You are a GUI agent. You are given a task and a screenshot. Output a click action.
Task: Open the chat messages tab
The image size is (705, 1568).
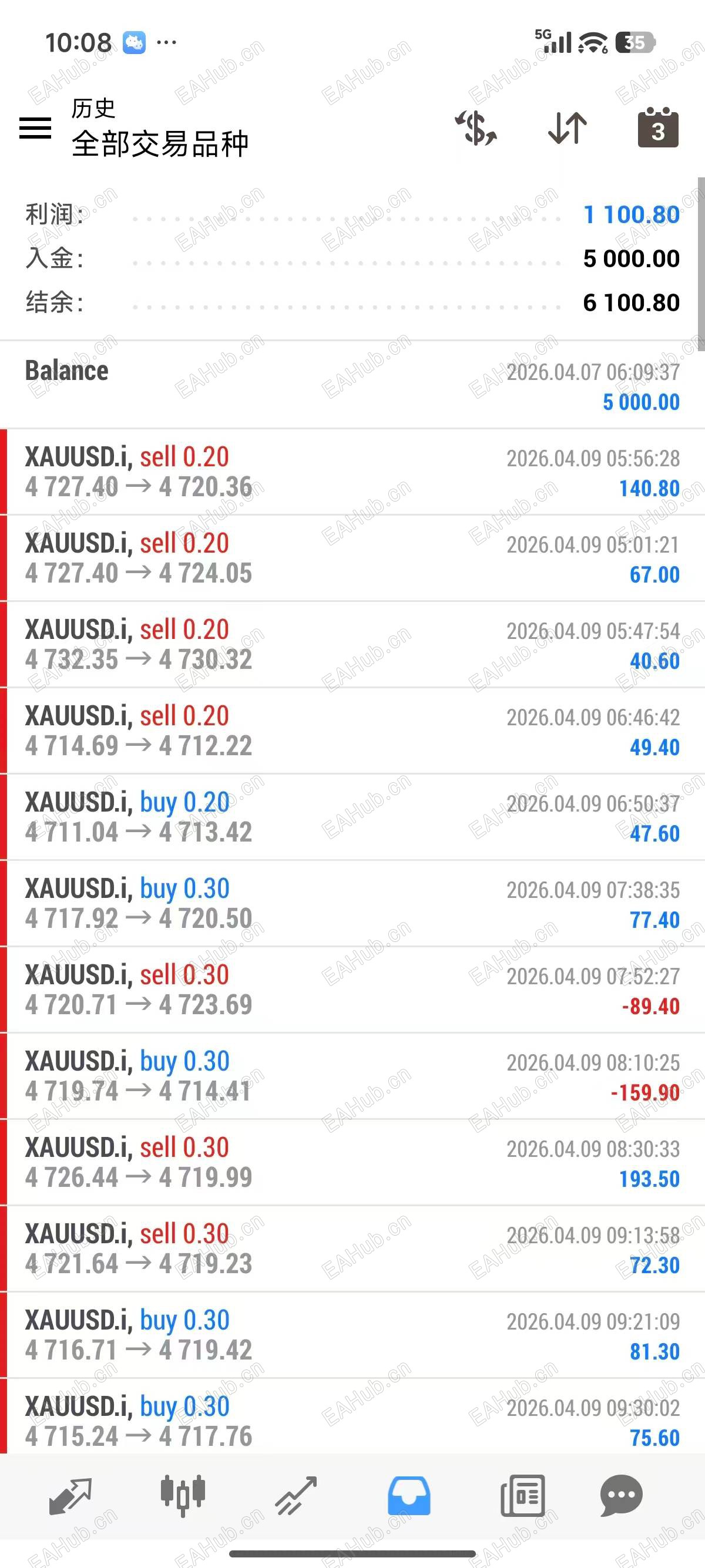point(621,1496)
